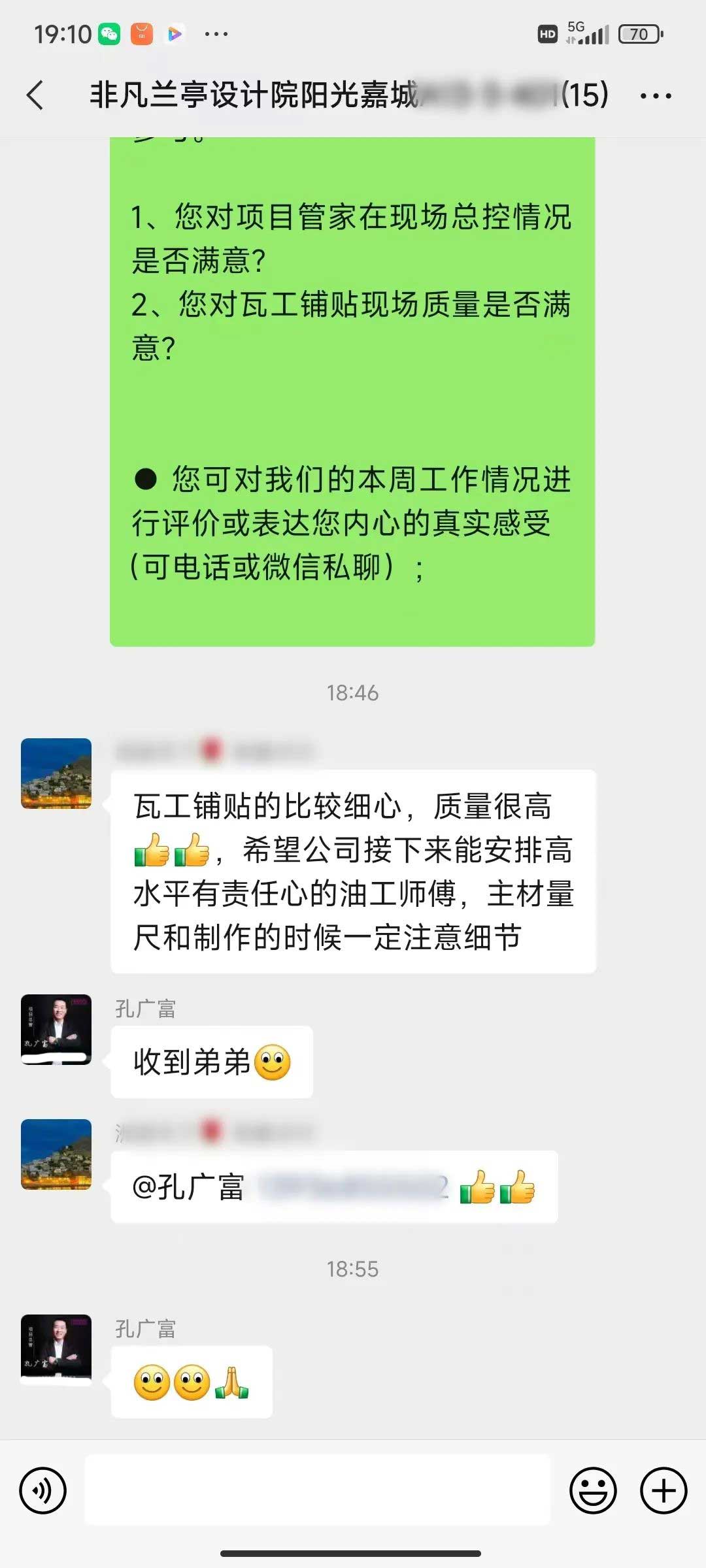Tap the message text field
The image size is (706, 1568).
pos(318,1490)
